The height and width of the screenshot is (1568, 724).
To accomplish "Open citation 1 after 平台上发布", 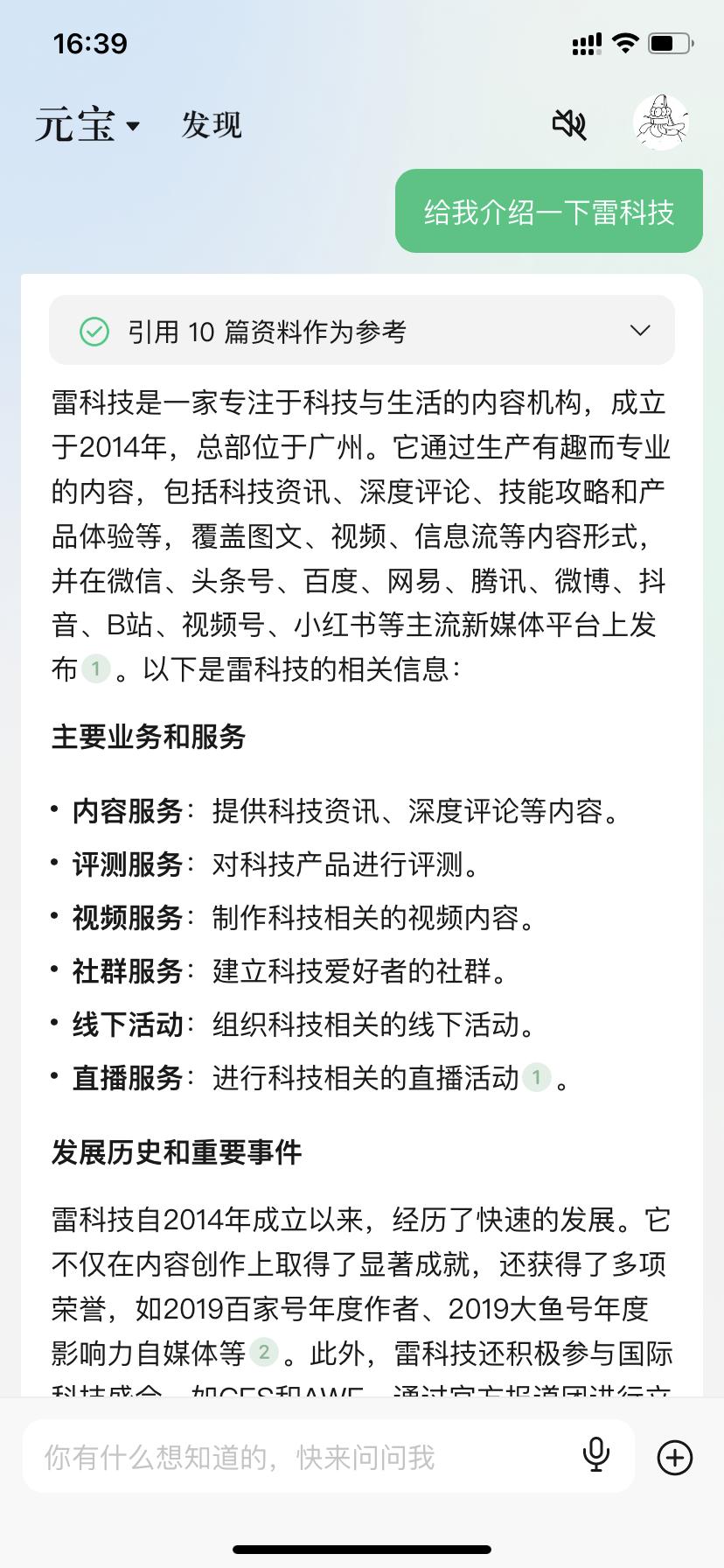I will click(x=95, y=669).
